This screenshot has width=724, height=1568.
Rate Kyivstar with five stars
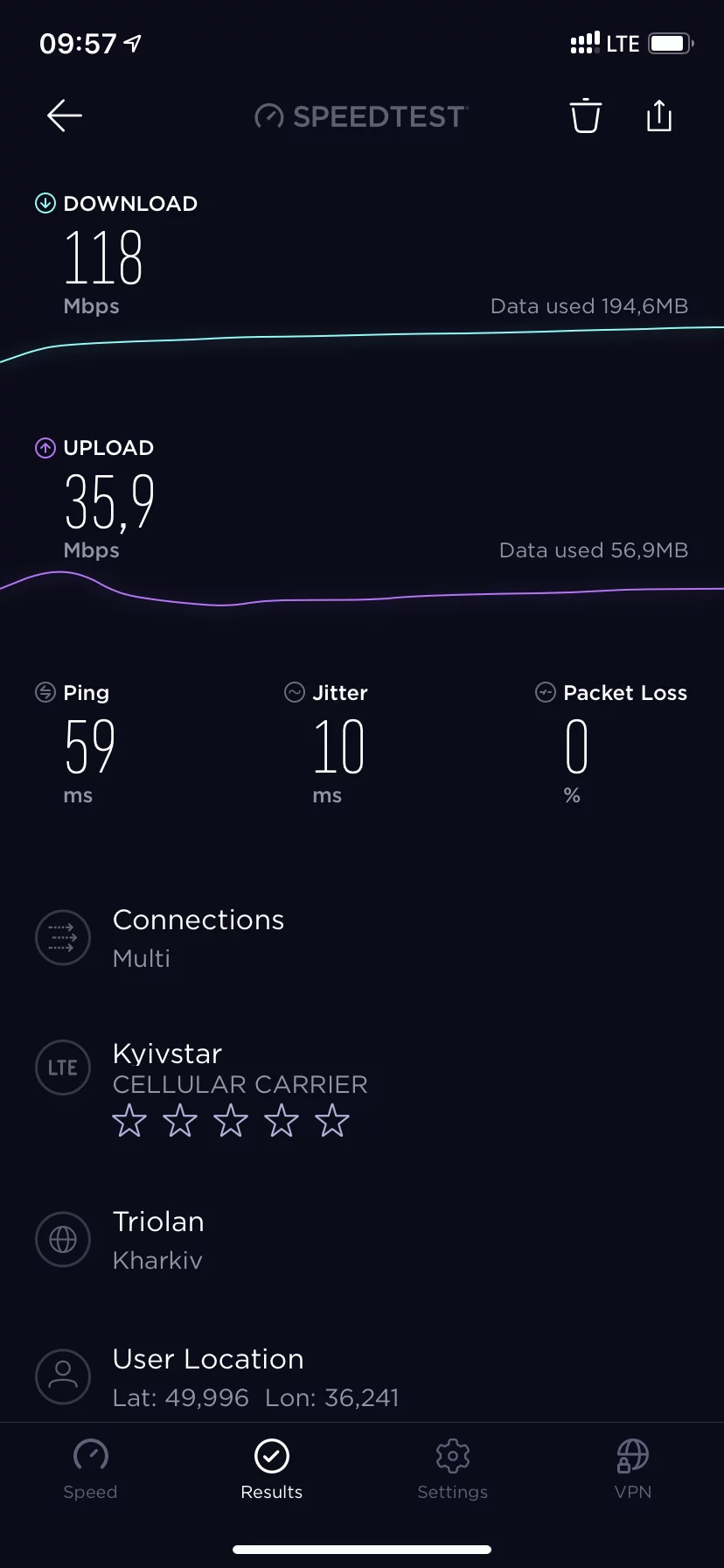332,1121
